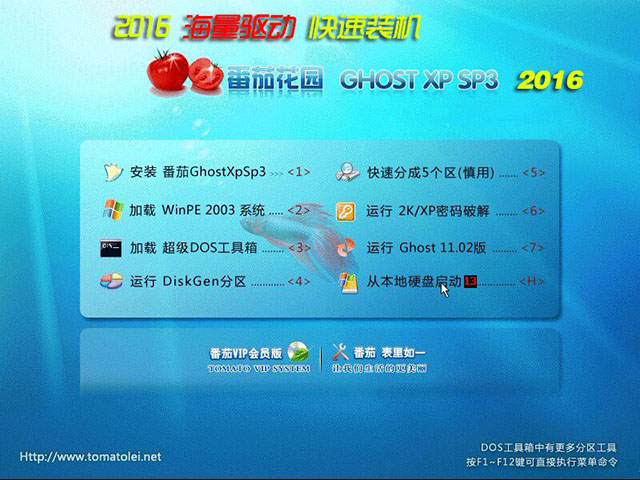Select install 番茄GhostXpSp3 option
This screenshot has width=640, height=480.
[198, 172]
